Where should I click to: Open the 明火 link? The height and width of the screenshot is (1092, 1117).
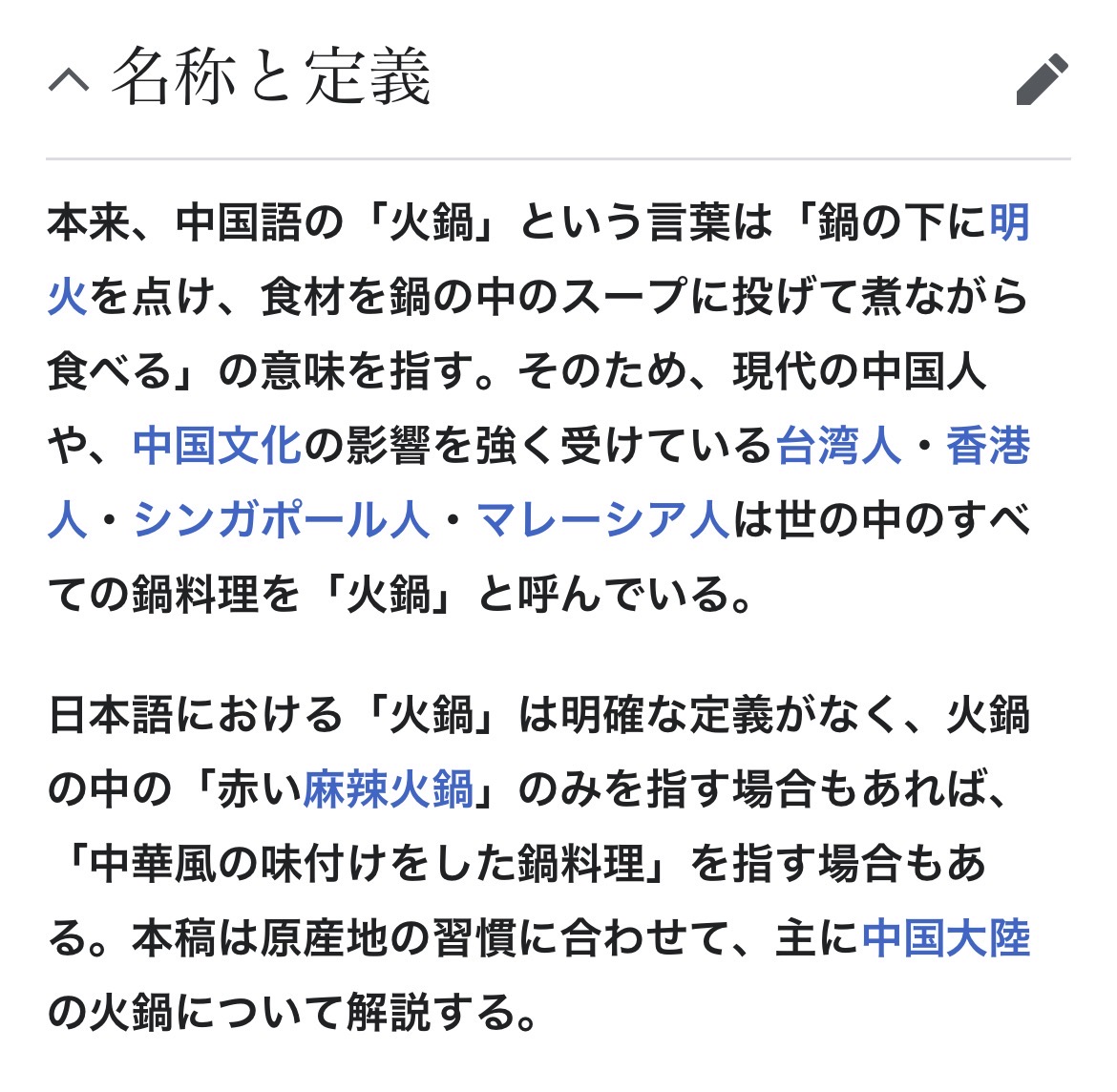click(1009, 224)
